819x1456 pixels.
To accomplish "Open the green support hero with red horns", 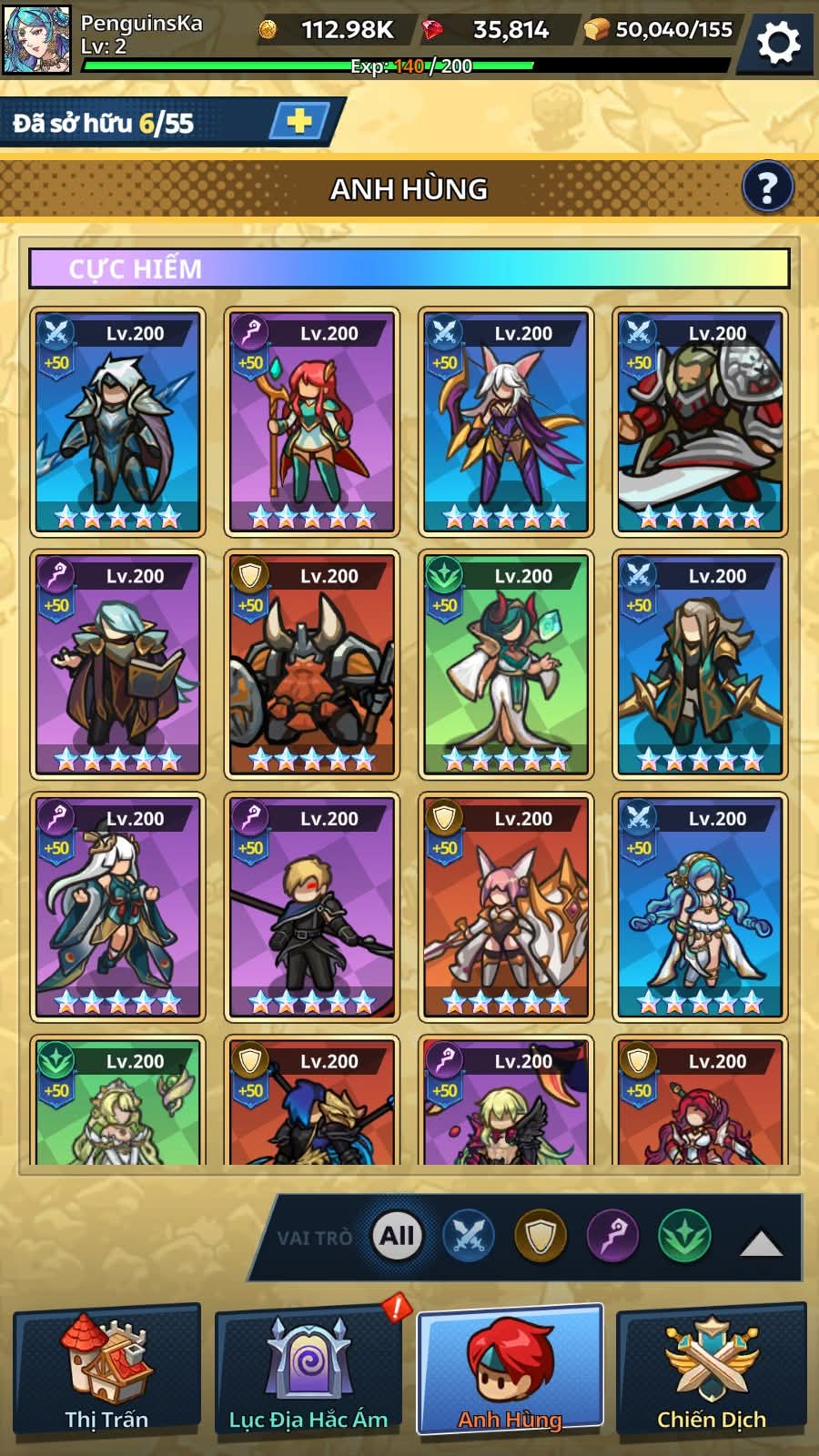I will pos(505,664).
